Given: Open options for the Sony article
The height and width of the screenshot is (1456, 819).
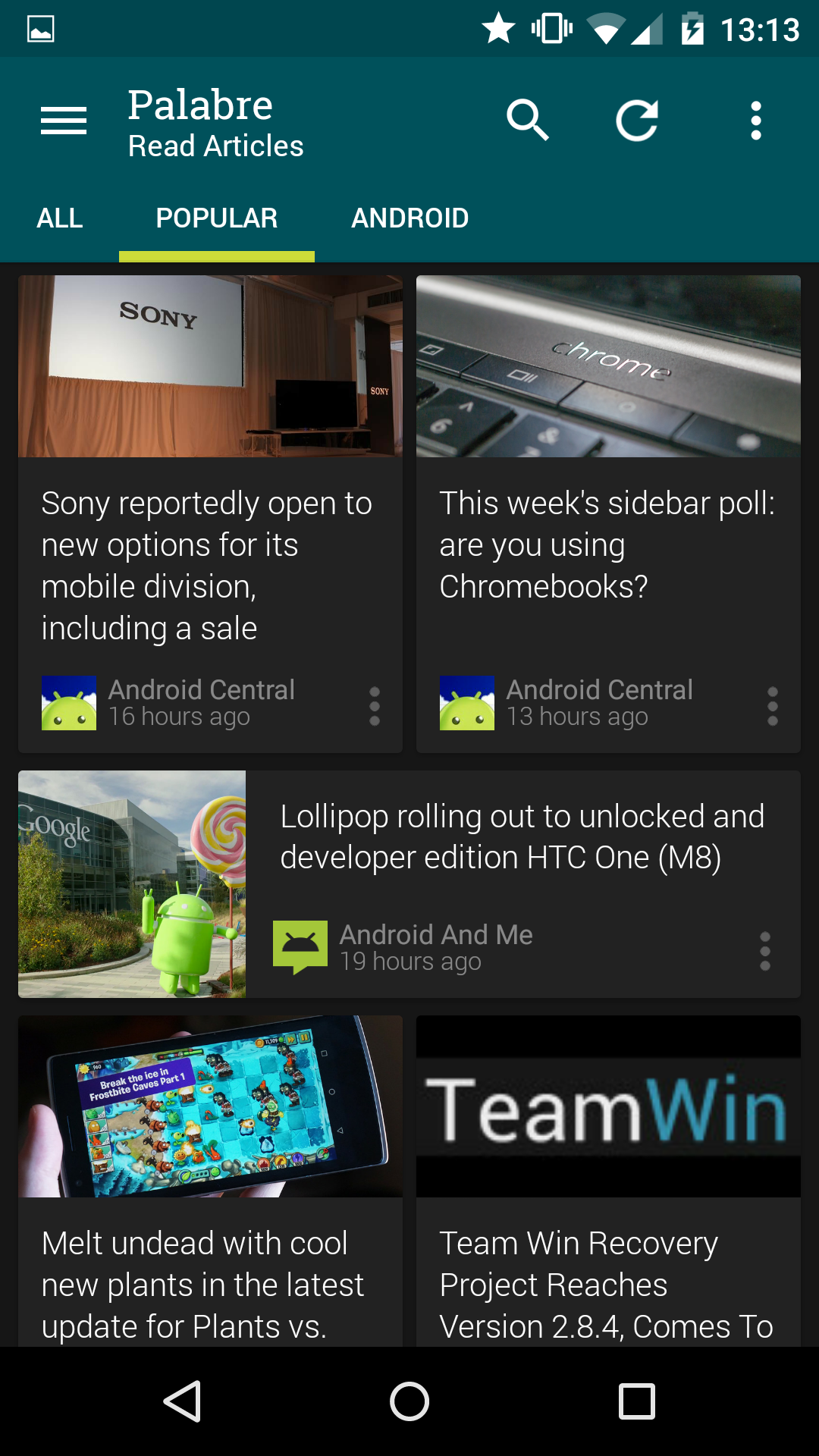Looking at the screenshot, I should pos(375,707).
